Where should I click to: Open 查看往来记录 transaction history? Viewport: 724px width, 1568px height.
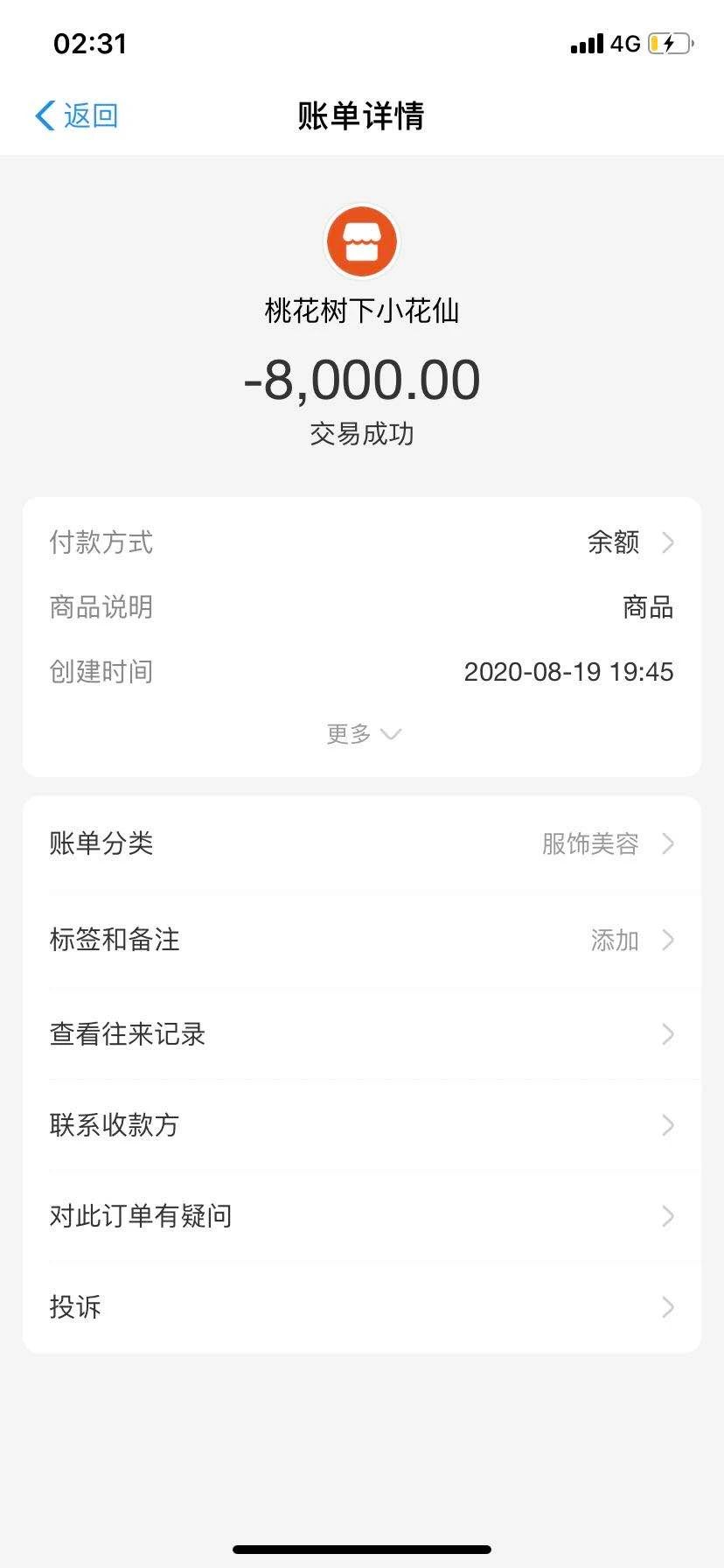(x=362, y=1034)
